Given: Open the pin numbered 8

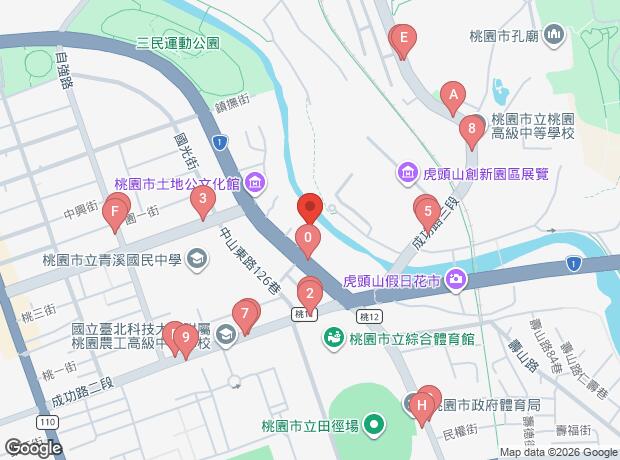Looking at the screenshot, I should click(x=471, y=129).
